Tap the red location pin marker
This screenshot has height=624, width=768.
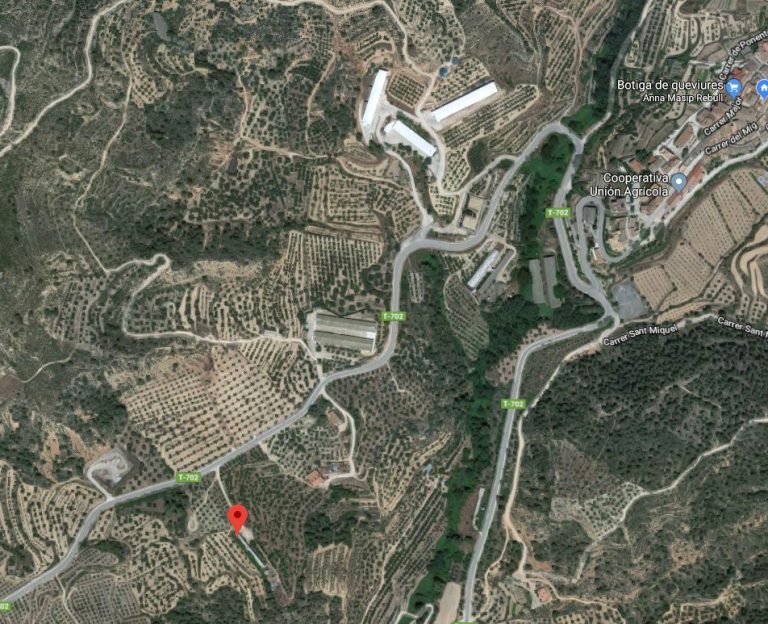click(x=237, y=517)
